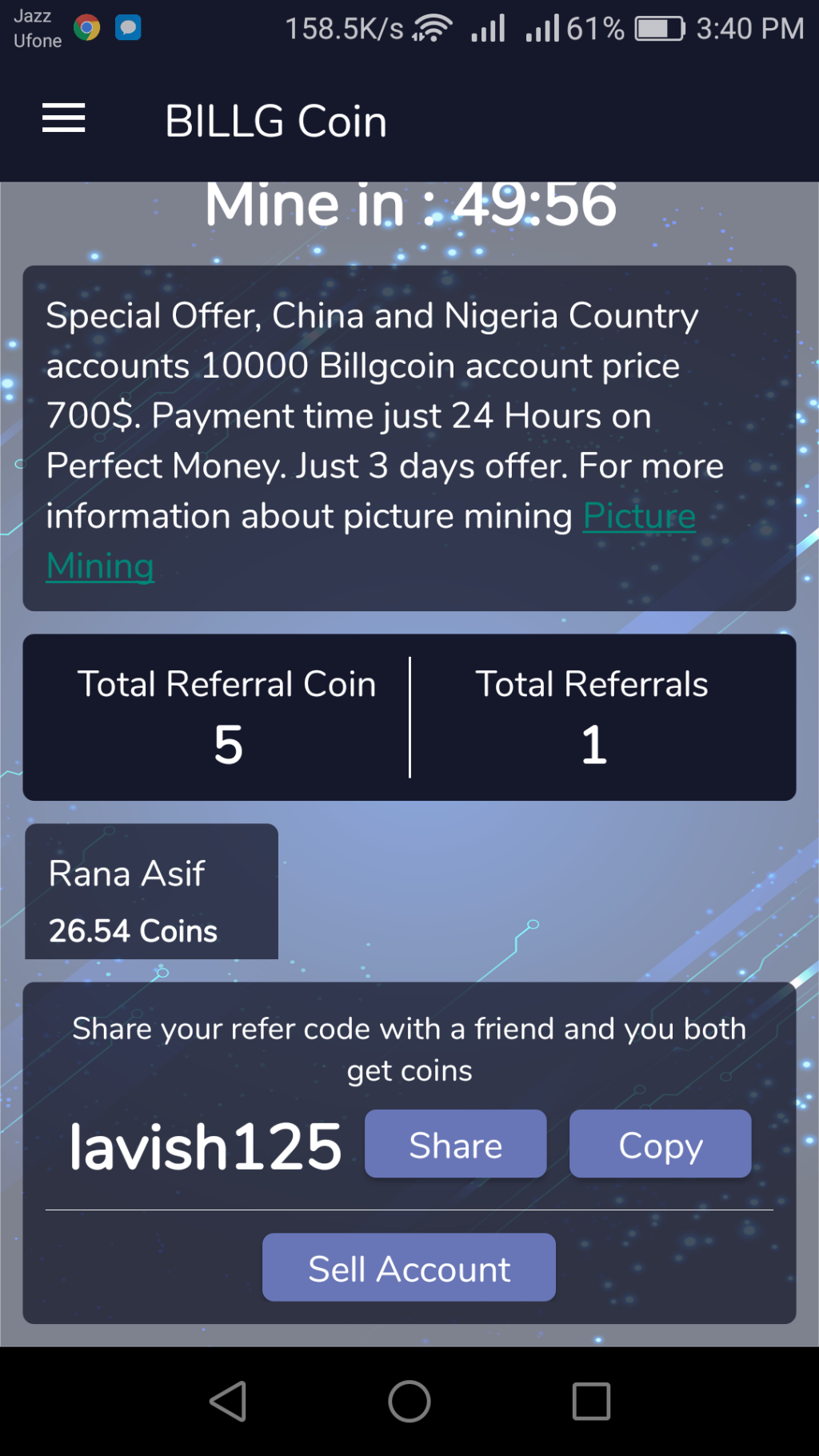819x1456 pixels.
Task: Open the Picture Mining link
Action: pos(638,517)
